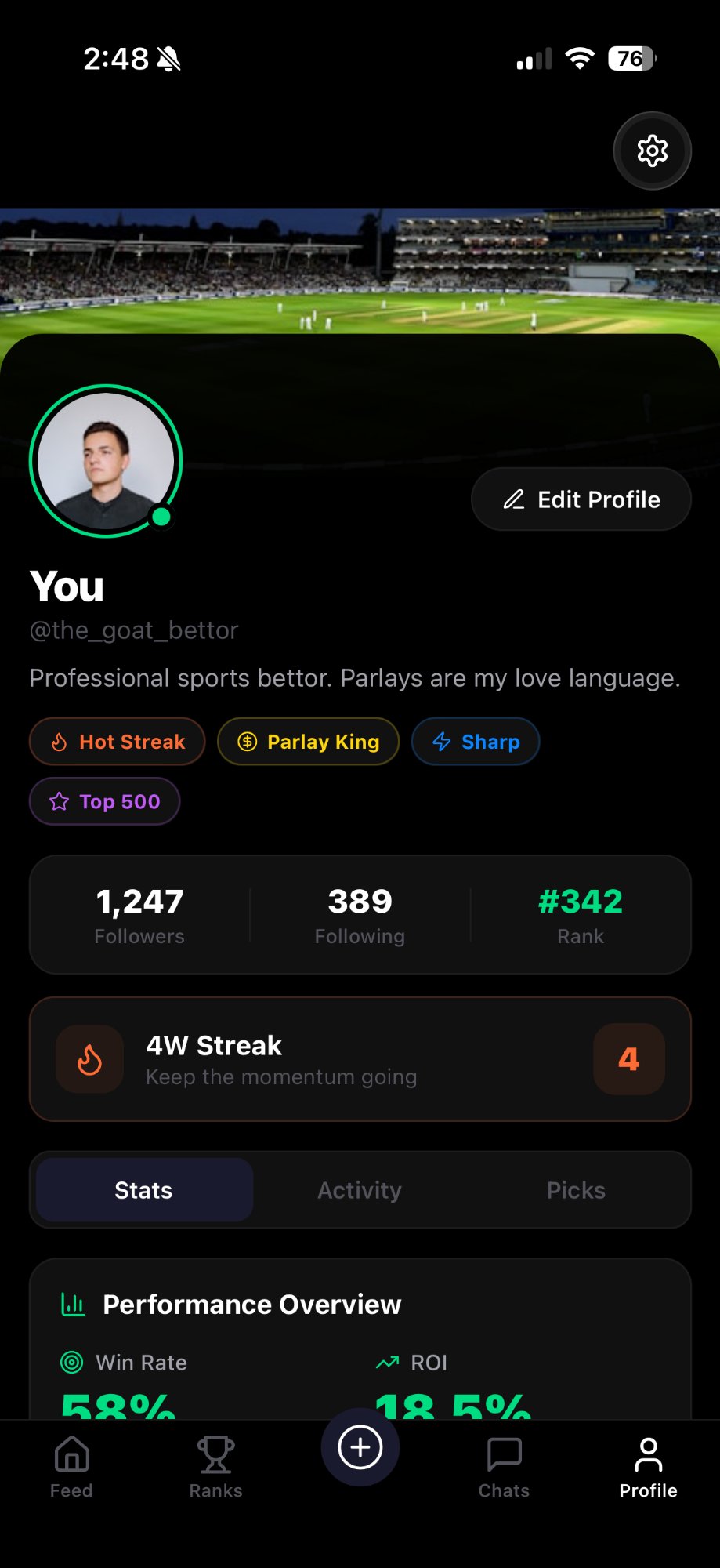The image size is (720, 1568).
Task: Select the Stats segment
Action: pyautogui.click(x=144, y=1190)
